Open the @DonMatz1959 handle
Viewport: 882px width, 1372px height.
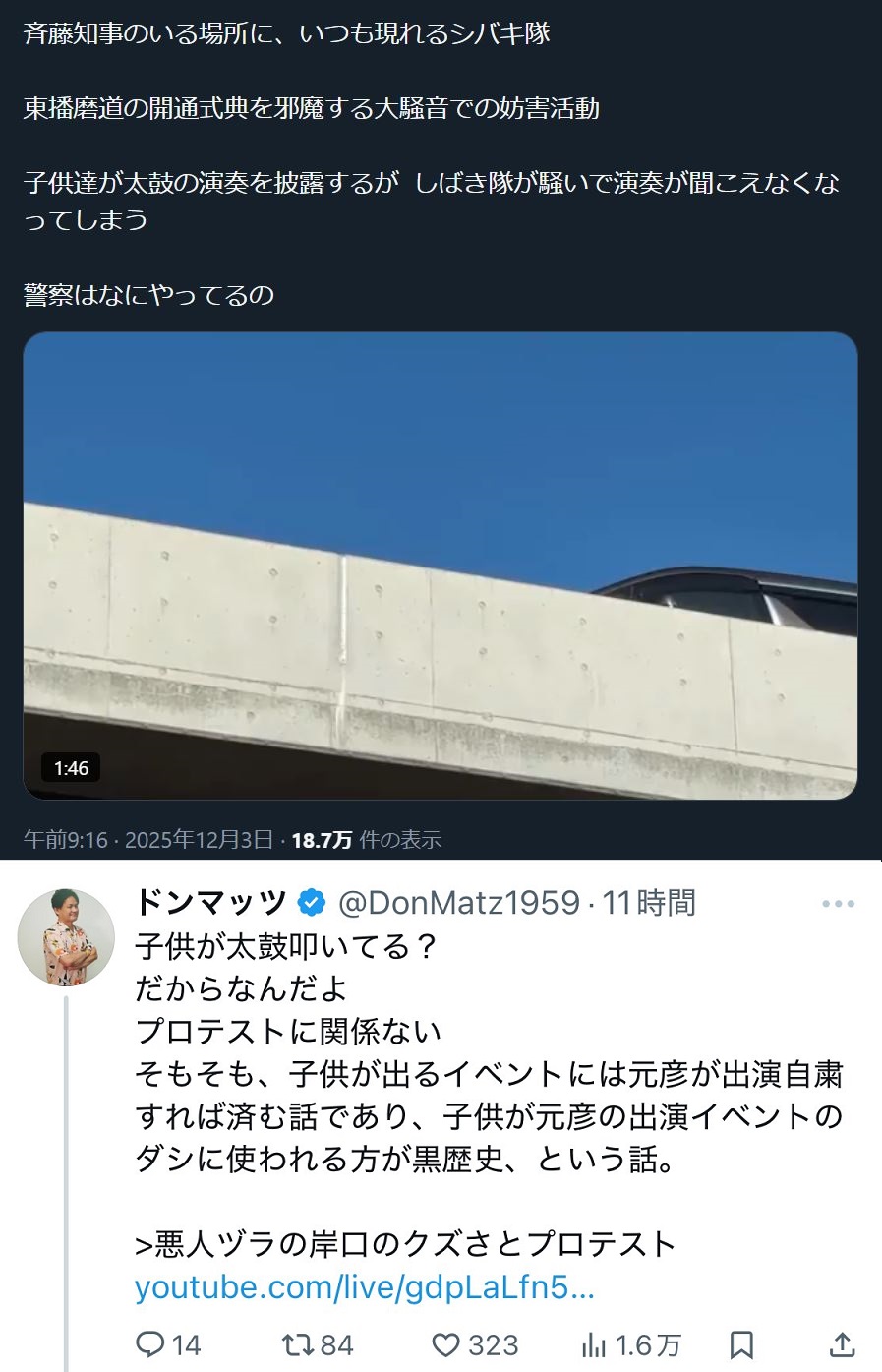[458, 903]
